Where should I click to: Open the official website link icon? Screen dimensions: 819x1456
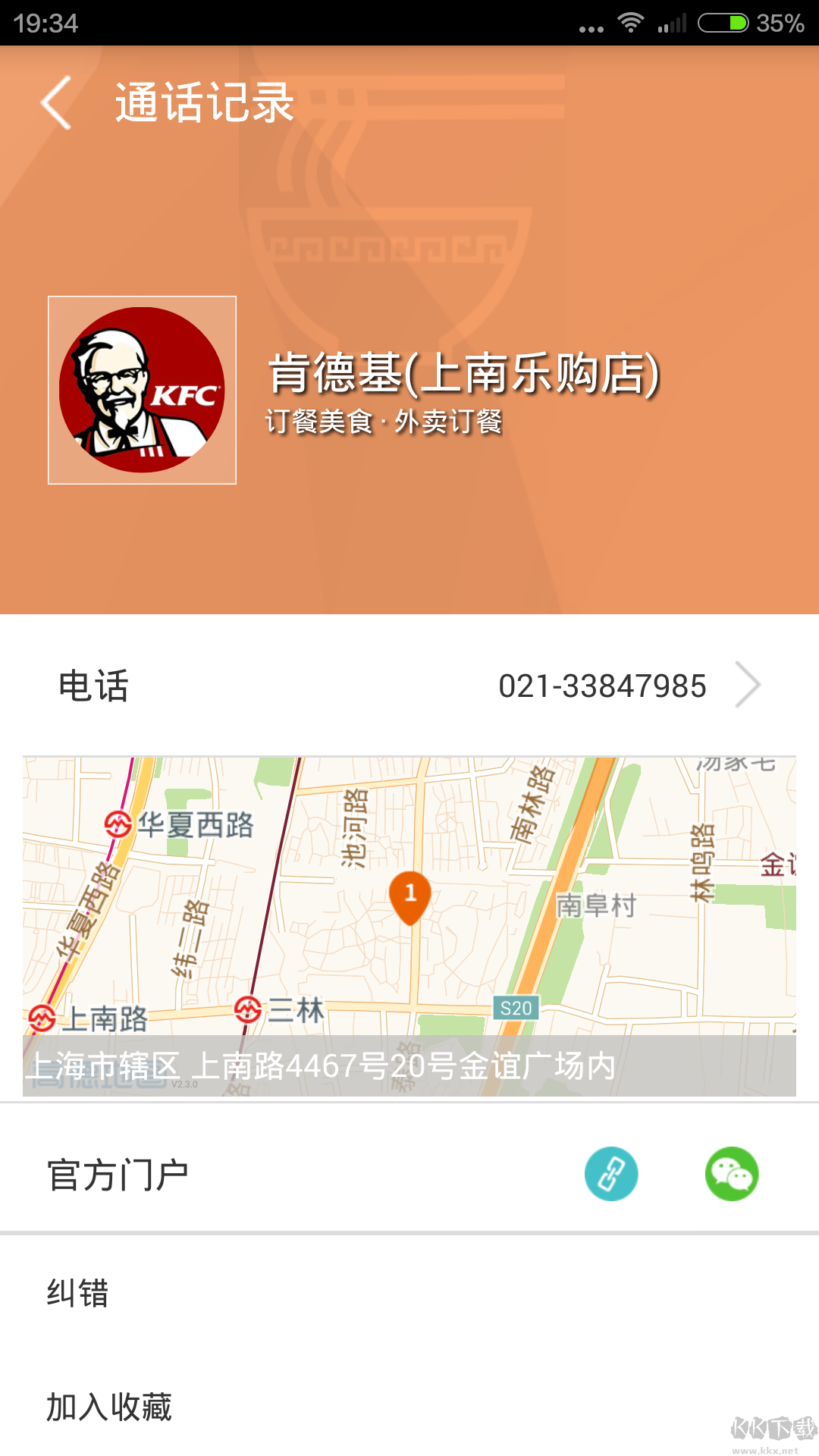[x=610, y=1174]
